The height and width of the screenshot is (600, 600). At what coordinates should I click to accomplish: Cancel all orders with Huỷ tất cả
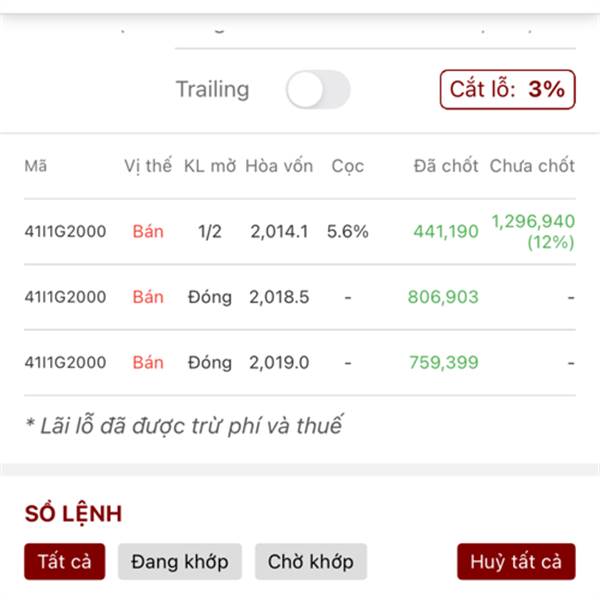(516, 561)
